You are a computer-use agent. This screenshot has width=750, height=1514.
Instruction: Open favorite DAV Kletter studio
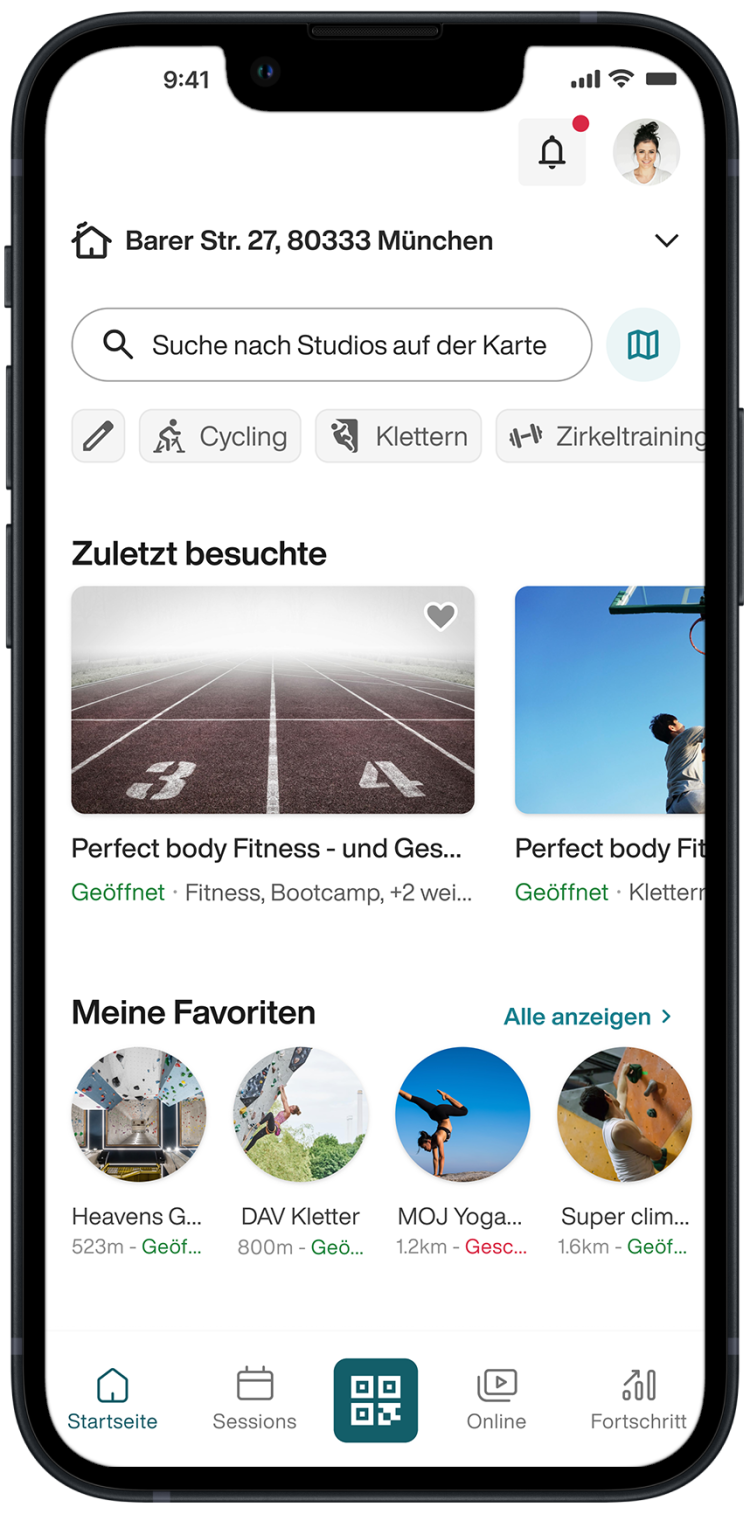pos(300,1115)
